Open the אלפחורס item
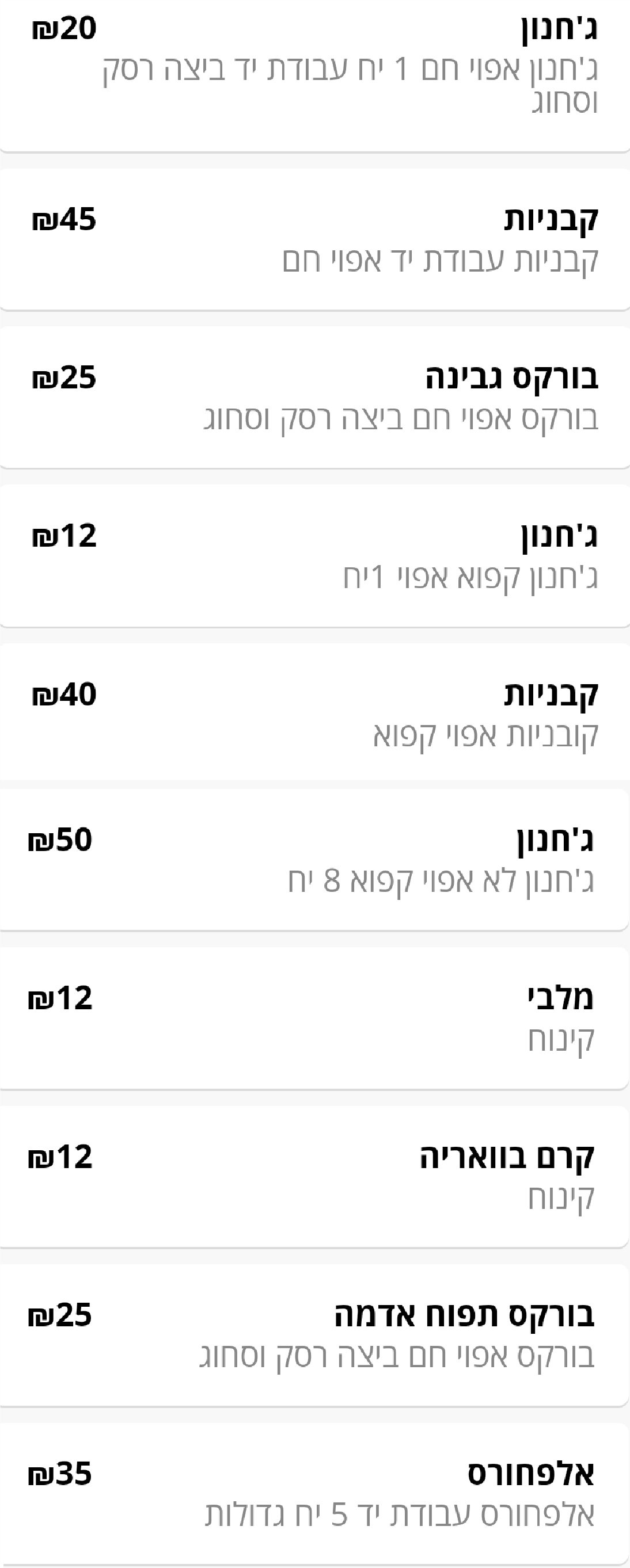Viewport: 630px width, 1568px height. (314, 1492)
